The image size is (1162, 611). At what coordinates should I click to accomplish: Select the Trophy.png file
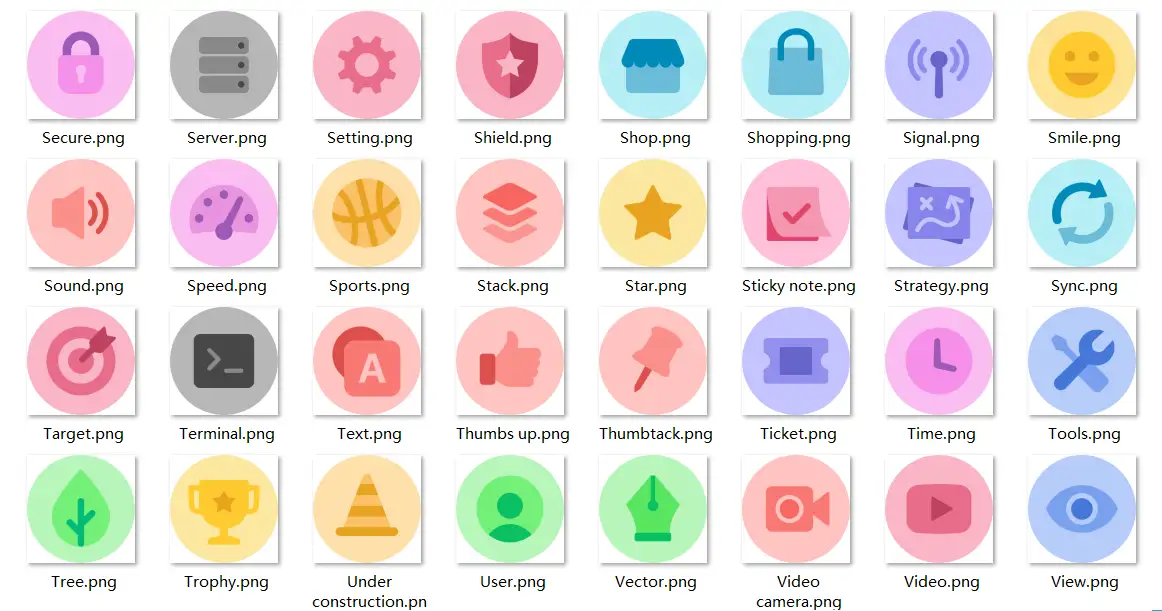click(224, 509)
